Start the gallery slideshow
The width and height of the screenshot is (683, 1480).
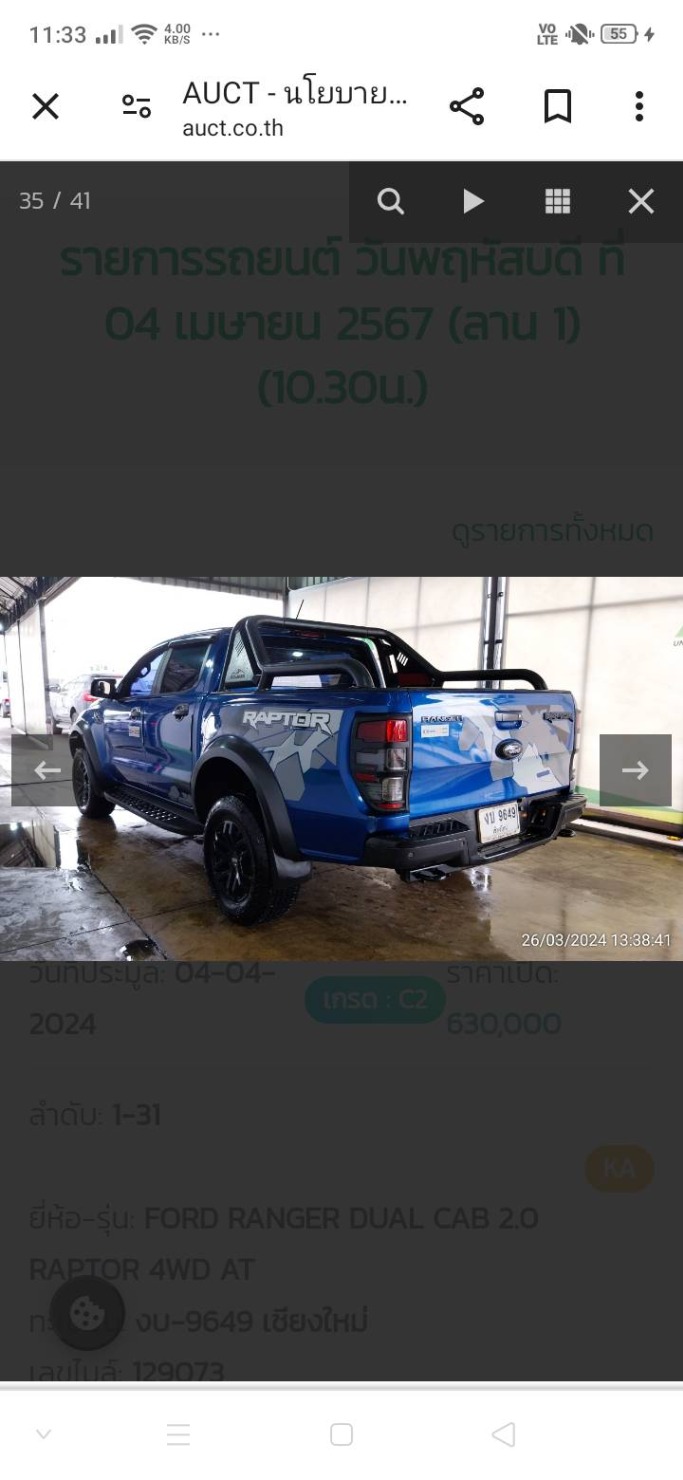click(x=473, y=201)
